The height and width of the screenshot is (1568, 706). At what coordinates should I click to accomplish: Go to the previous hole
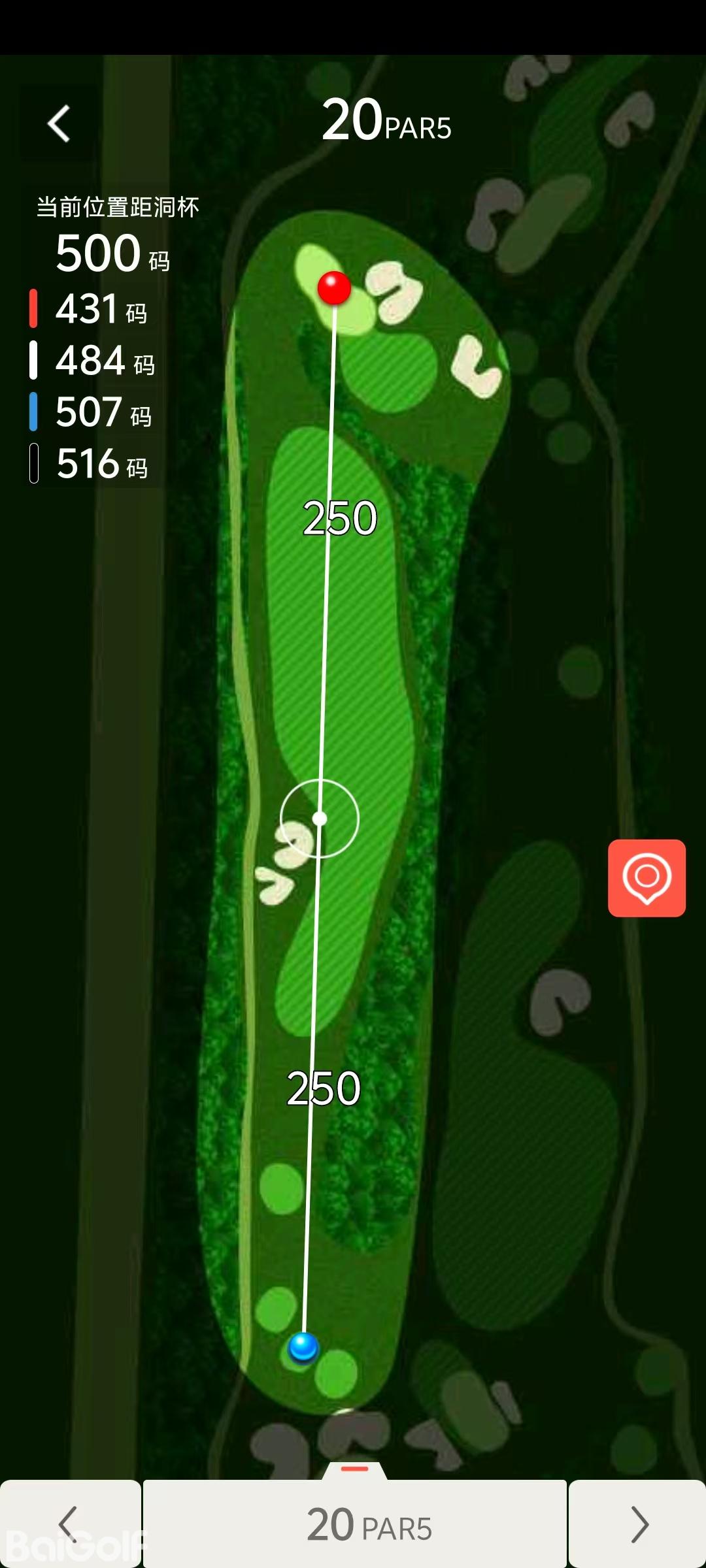tap(69, 1524)
